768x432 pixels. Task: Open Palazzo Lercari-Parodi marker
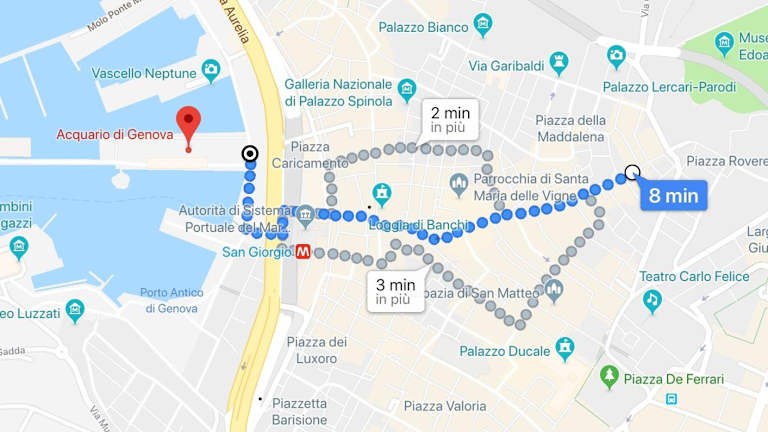[617, 55]
